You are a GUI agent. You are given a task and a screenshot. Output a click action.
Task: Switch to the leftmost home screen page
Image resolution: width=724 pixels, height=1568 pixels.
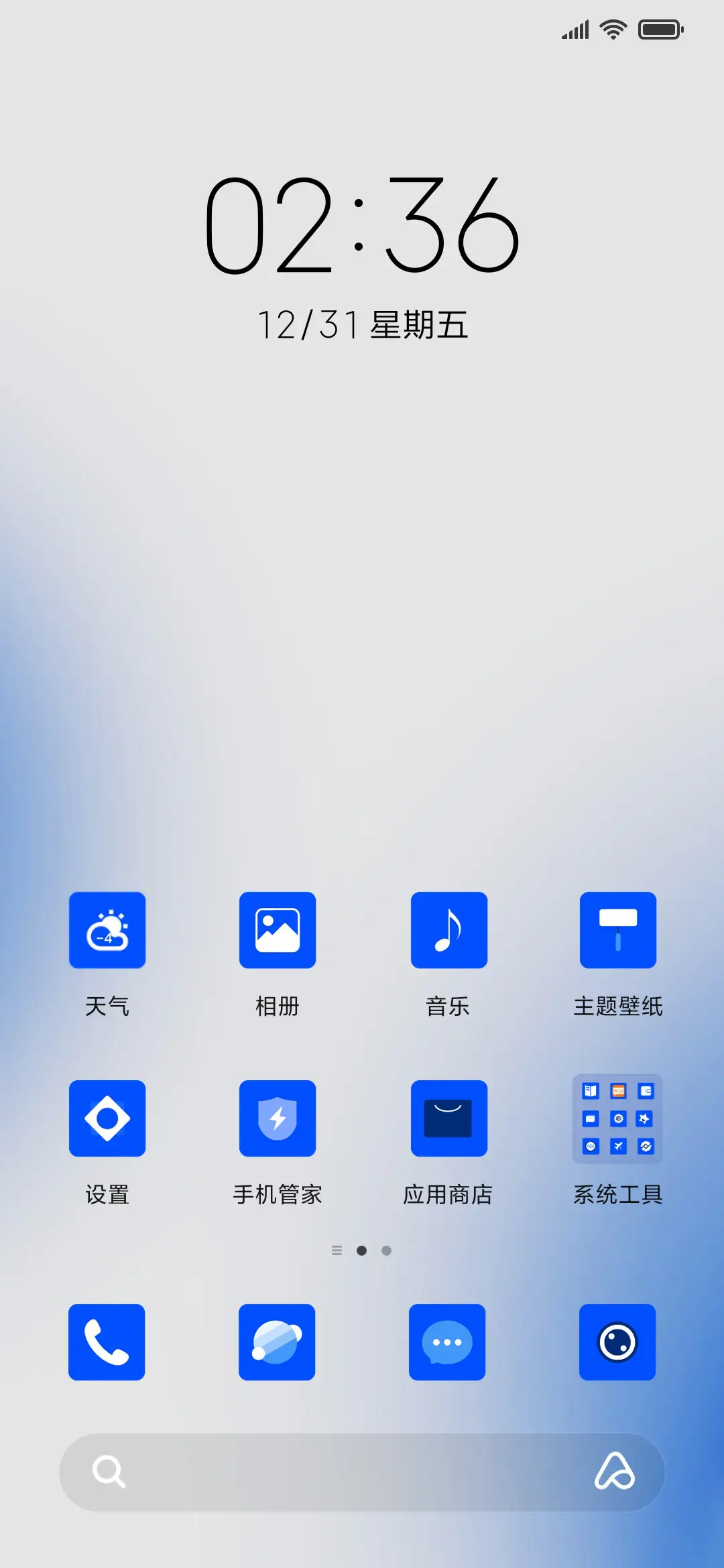pyautogui.click(x=337, y=1250)
